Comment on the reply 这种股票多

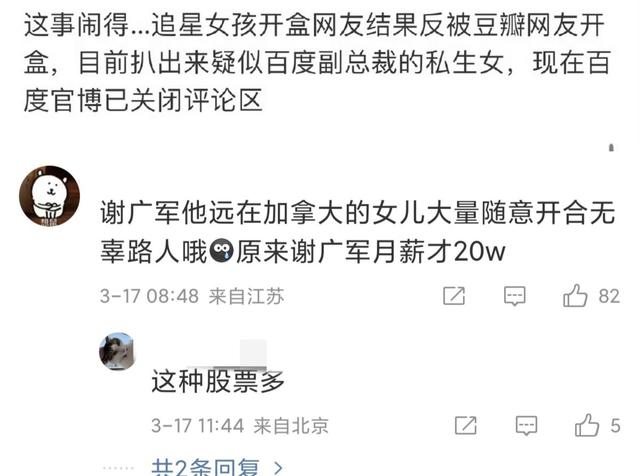click(x=526, y=425)
